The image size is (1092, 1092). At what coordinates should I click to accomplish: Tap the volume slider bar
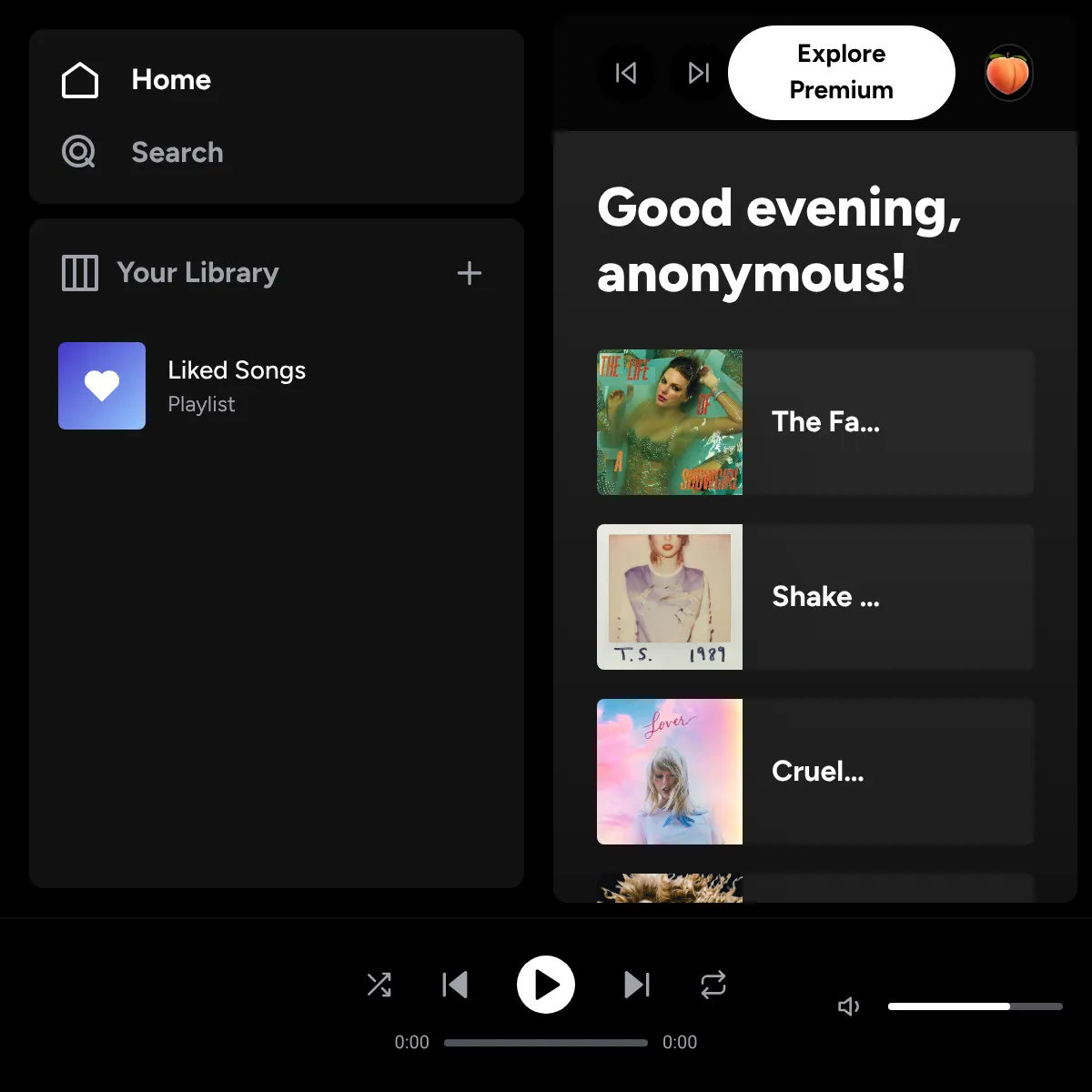(976, 1006)
